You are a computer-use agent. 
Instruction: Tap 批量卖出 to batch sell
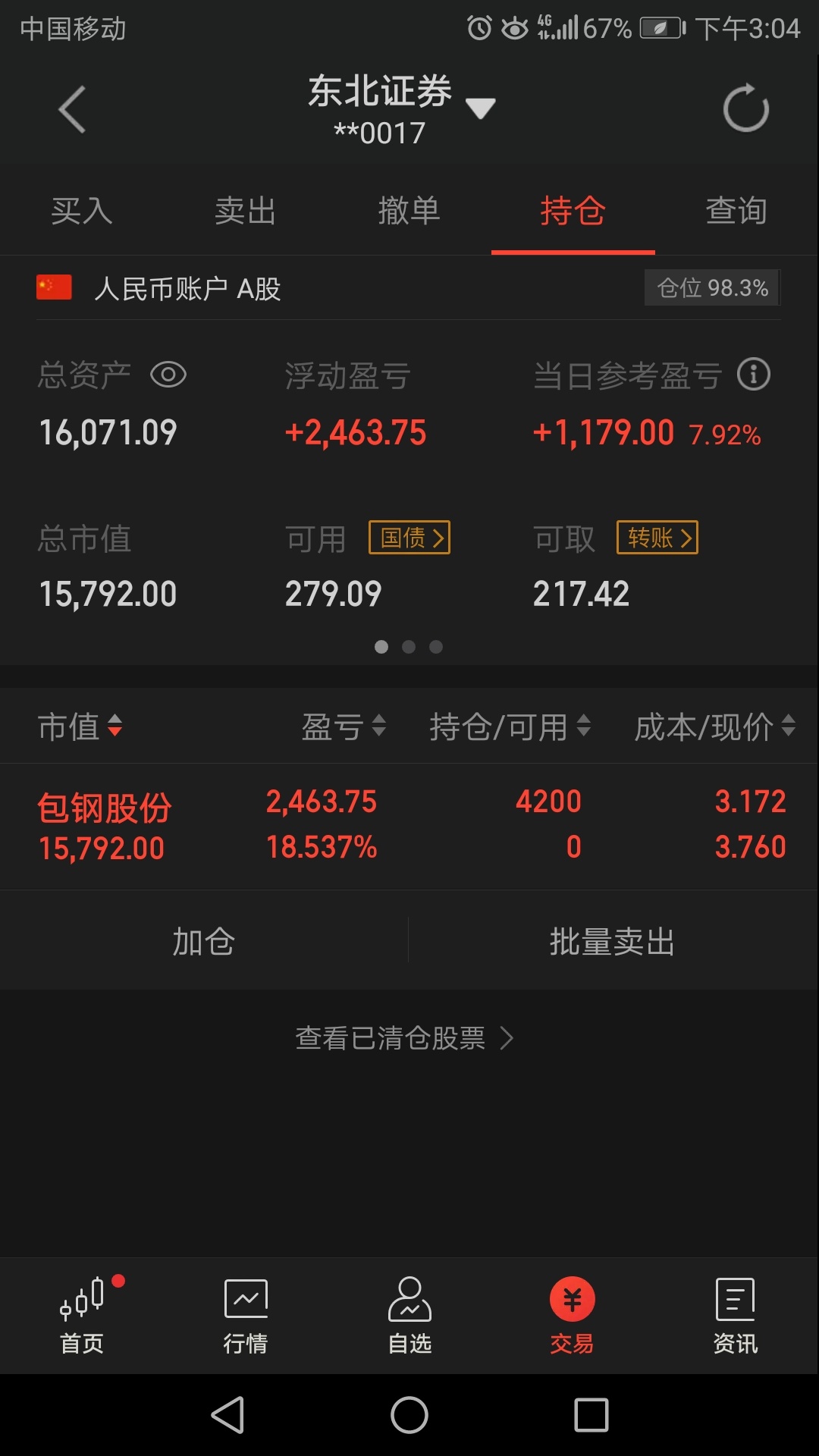tap(613, 942)
